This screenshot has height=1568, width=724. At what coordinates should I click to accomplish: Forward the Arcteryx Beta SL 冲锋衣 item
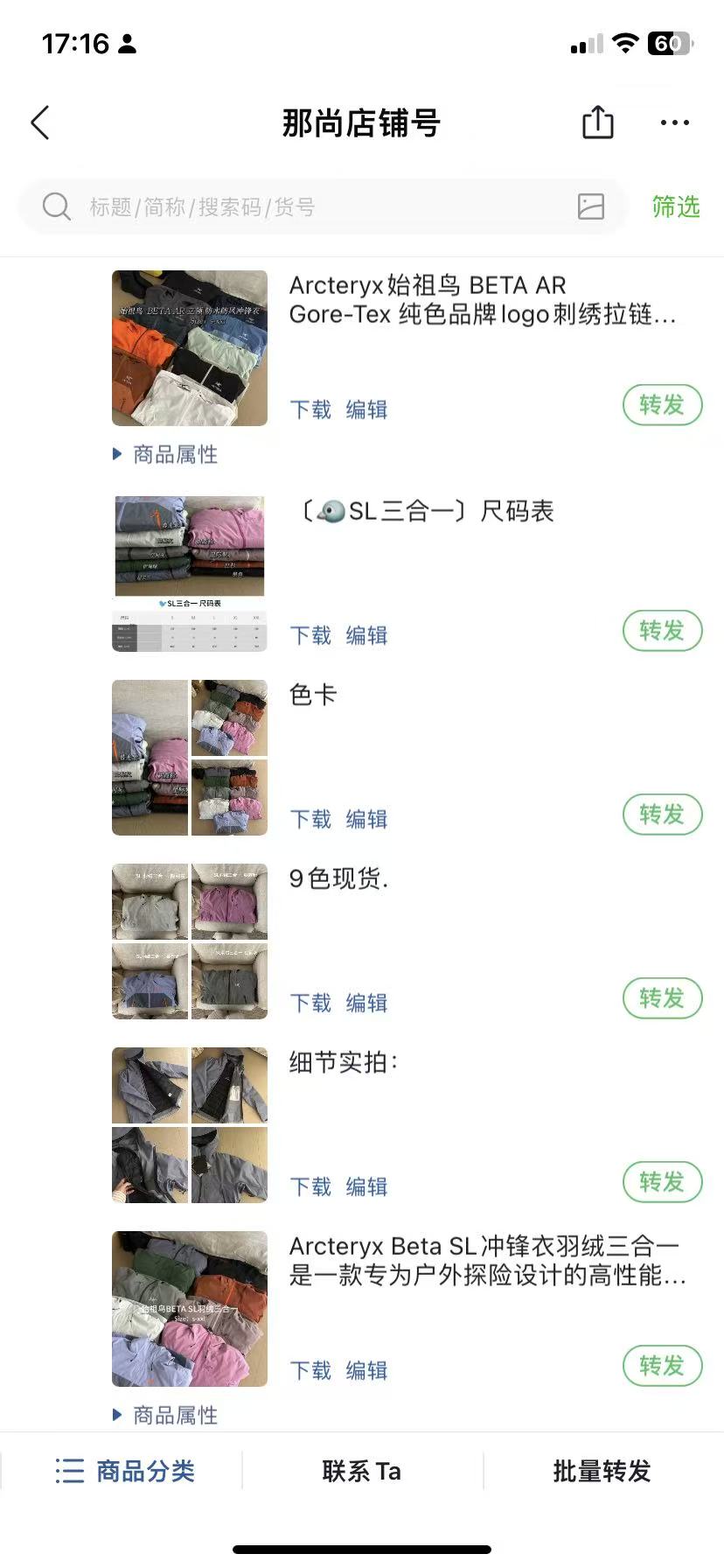click(x=662, y=1366)
